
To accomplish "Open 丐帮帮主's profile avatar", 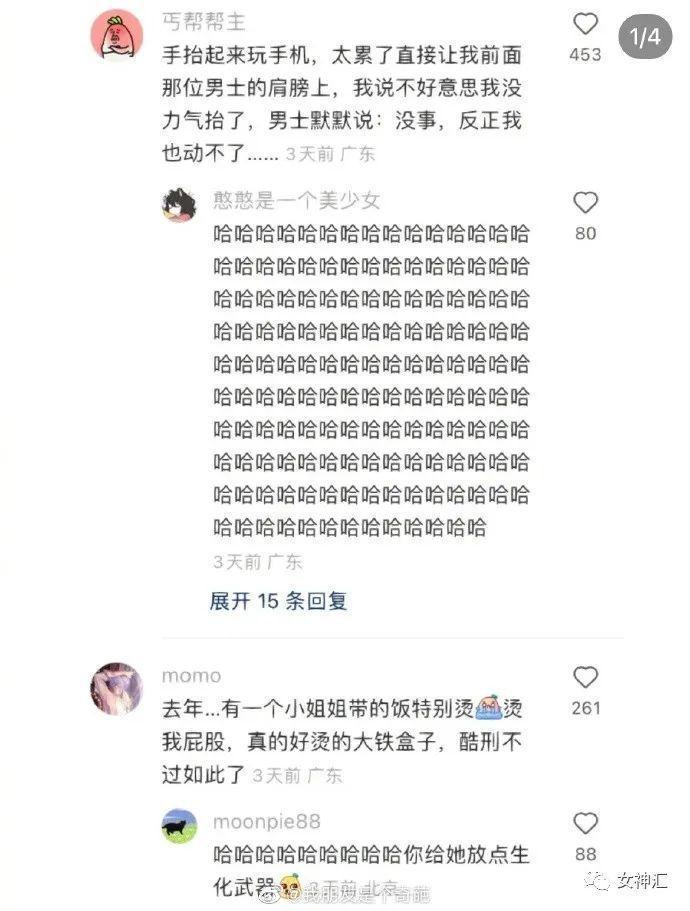I will (116, 37).
